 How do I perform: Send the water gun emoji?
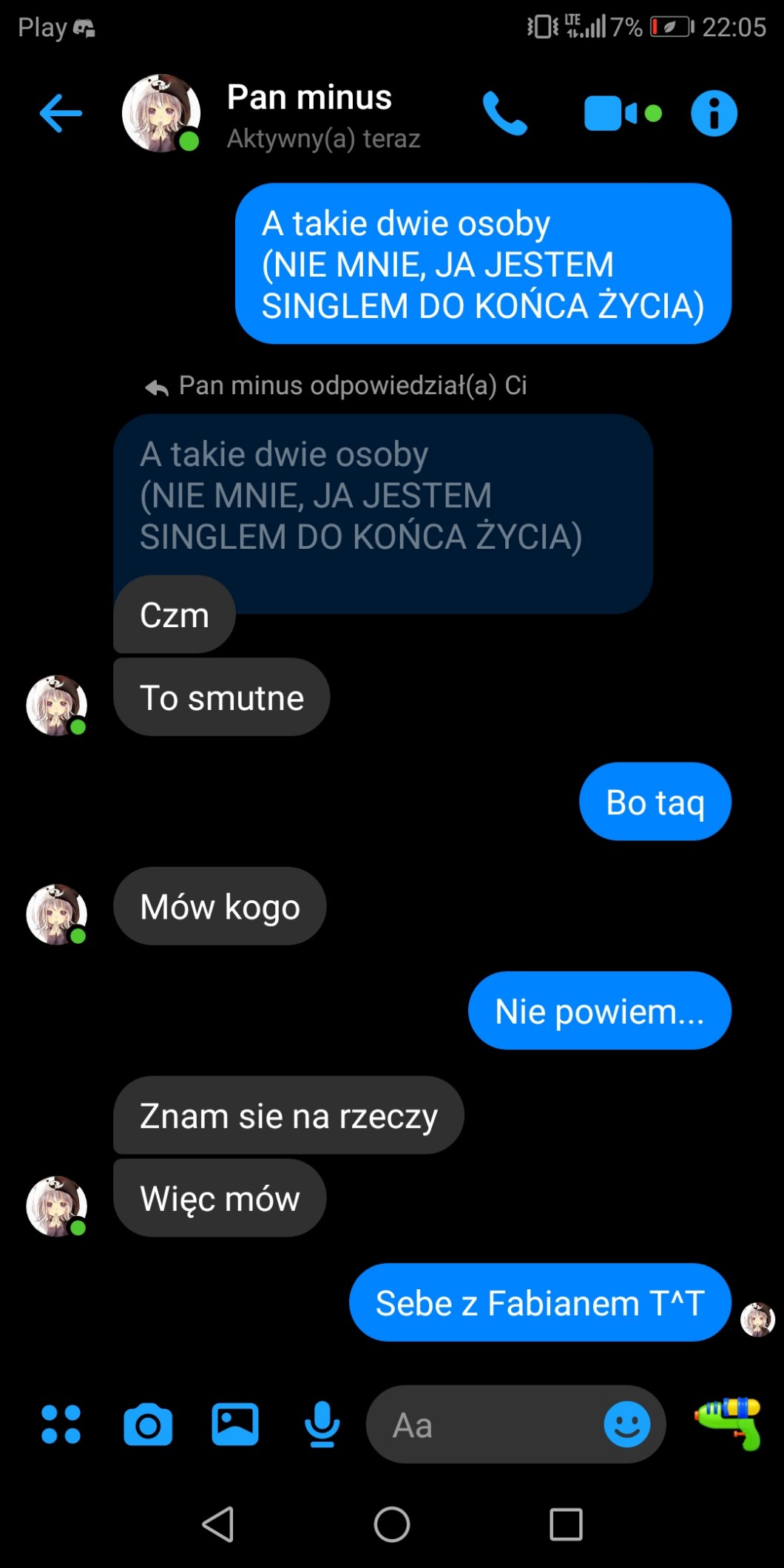[729, 1423]
